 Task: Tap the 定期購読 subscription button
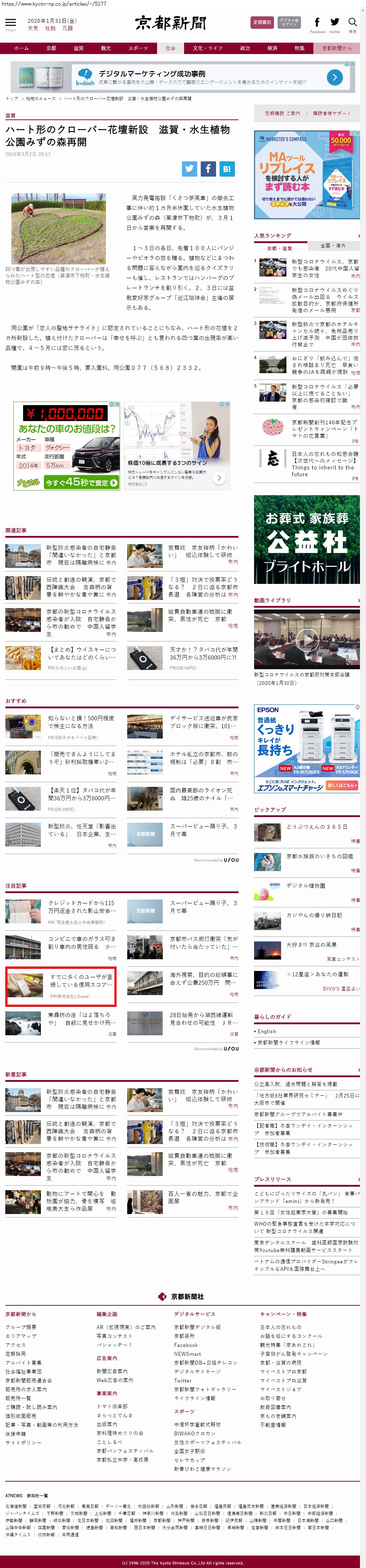(262, 22)
